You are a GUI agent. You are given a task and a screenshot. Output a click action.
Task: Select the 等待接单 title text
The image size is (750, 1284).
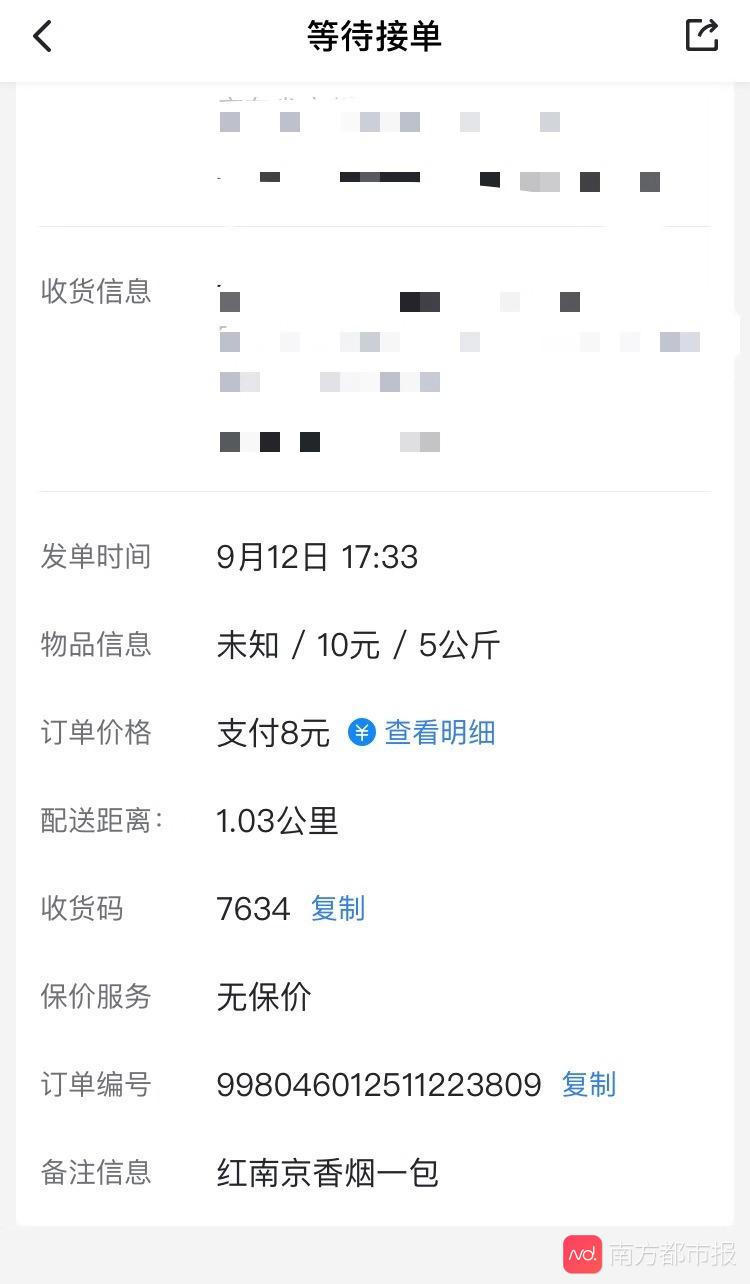coord(375,35)
